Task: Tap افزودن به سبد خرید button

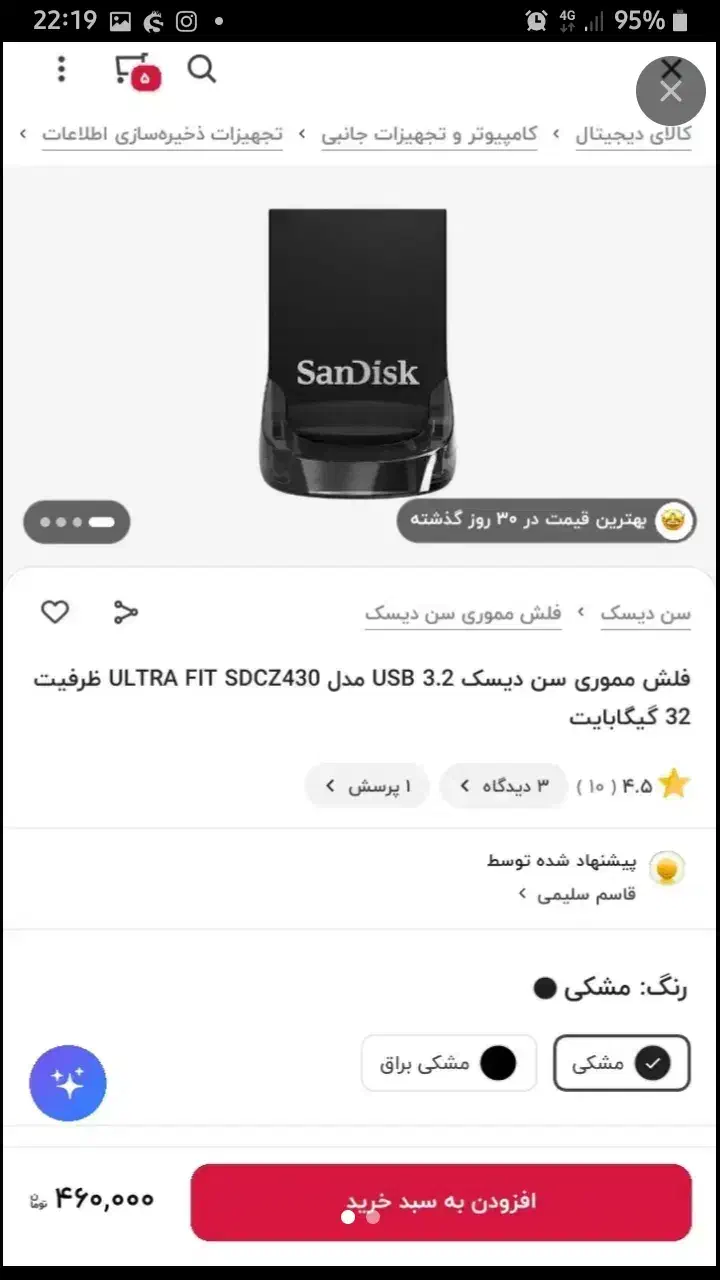Action: coord(441,1201)
